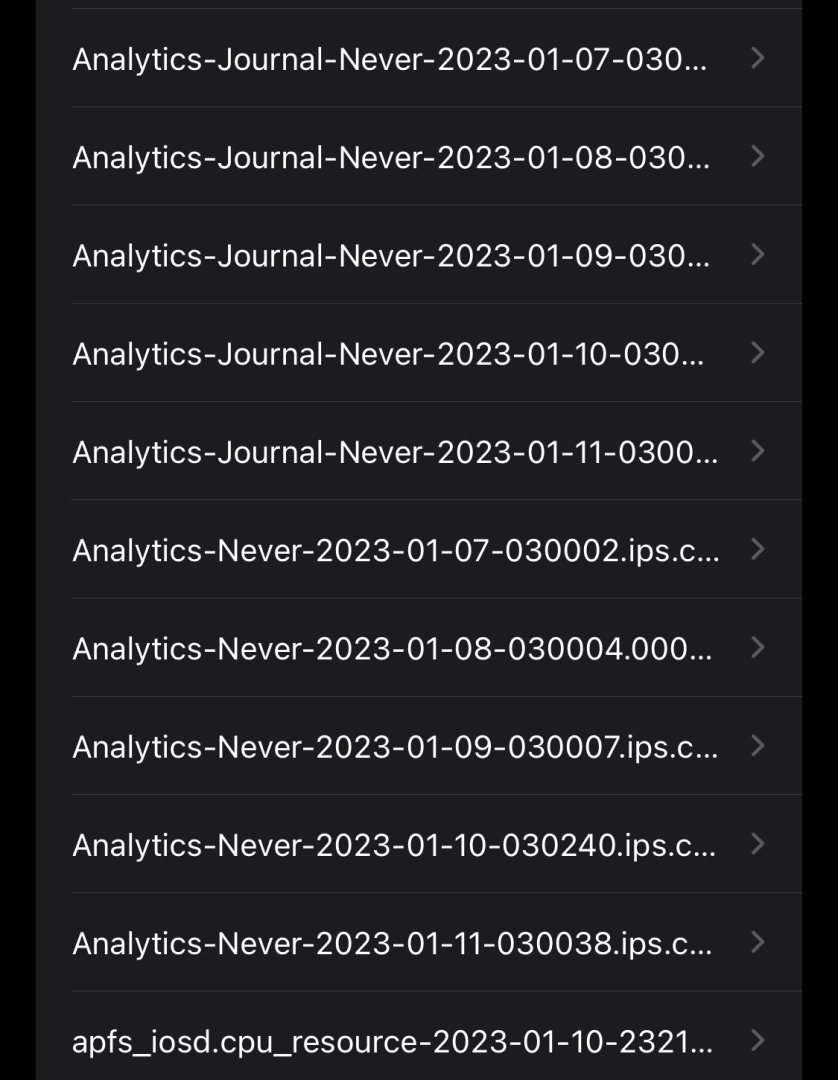Open Analytics-Never-2023-01-08-030004 file

pos(390,648)
